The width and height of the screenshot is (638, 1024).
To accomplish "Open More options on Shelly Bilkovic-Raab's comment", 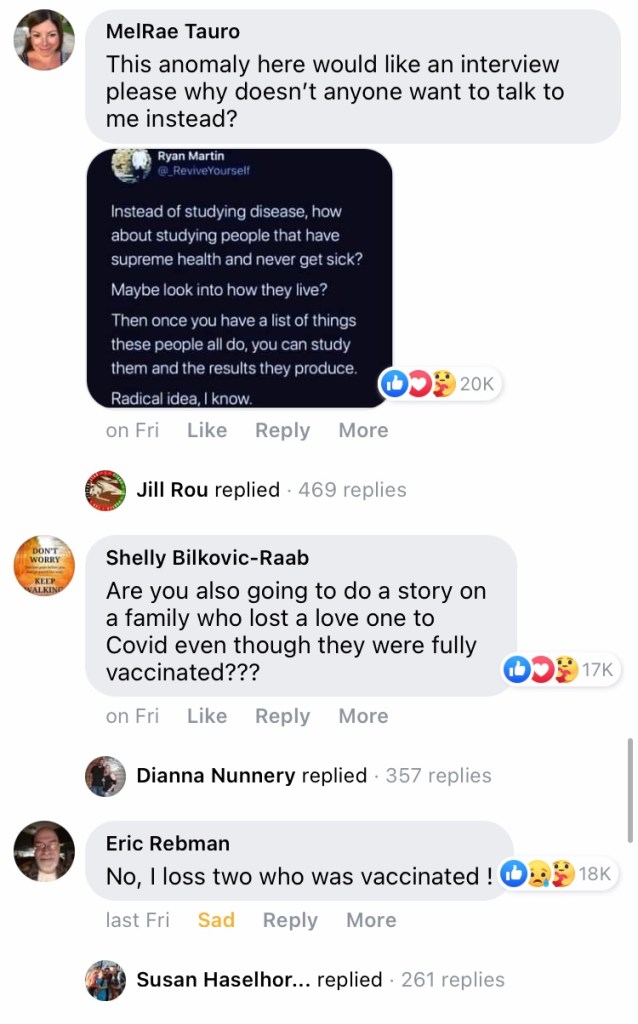I will point(363,716).
